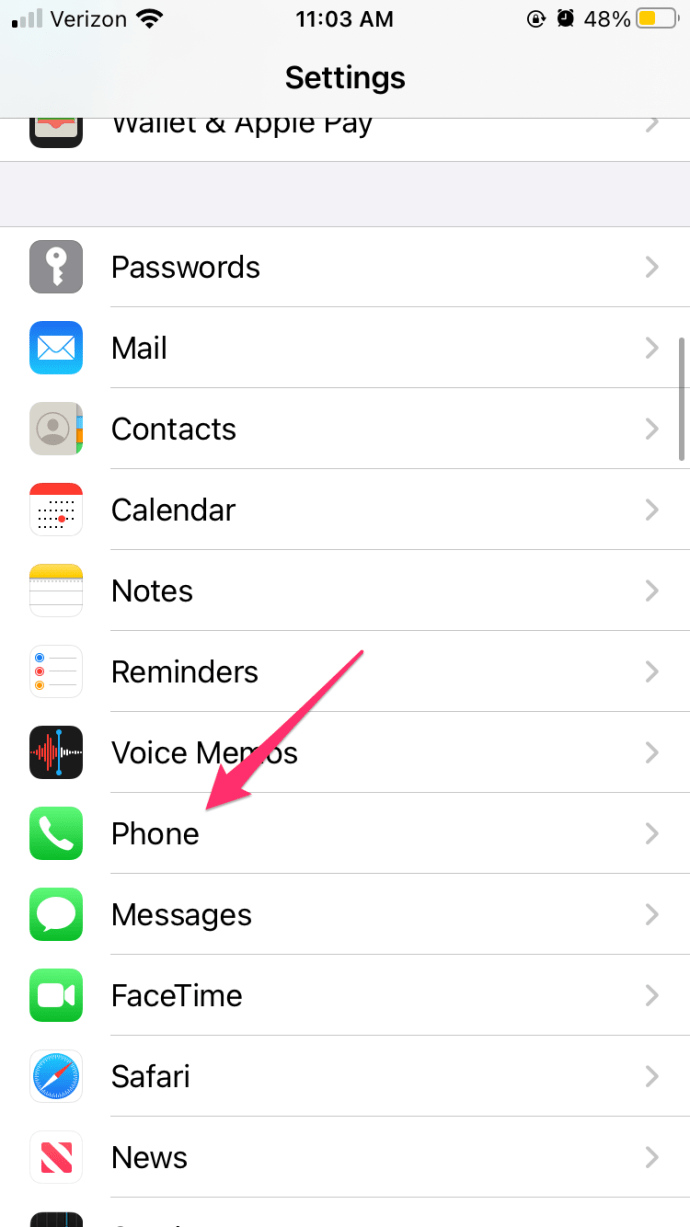Select the Safari settings row

pyautogui.click(x=345, y=1077)
